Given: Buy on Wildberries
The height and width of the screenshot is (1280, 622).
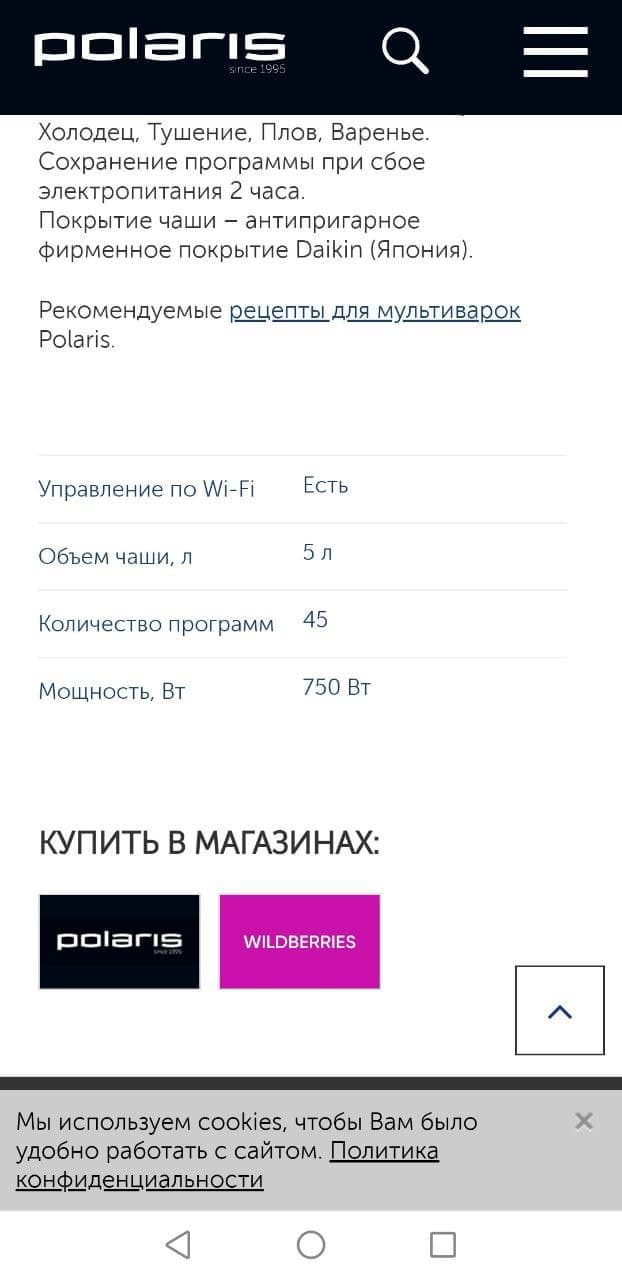Looking at the screenshot, I should (x=300, y=941).
